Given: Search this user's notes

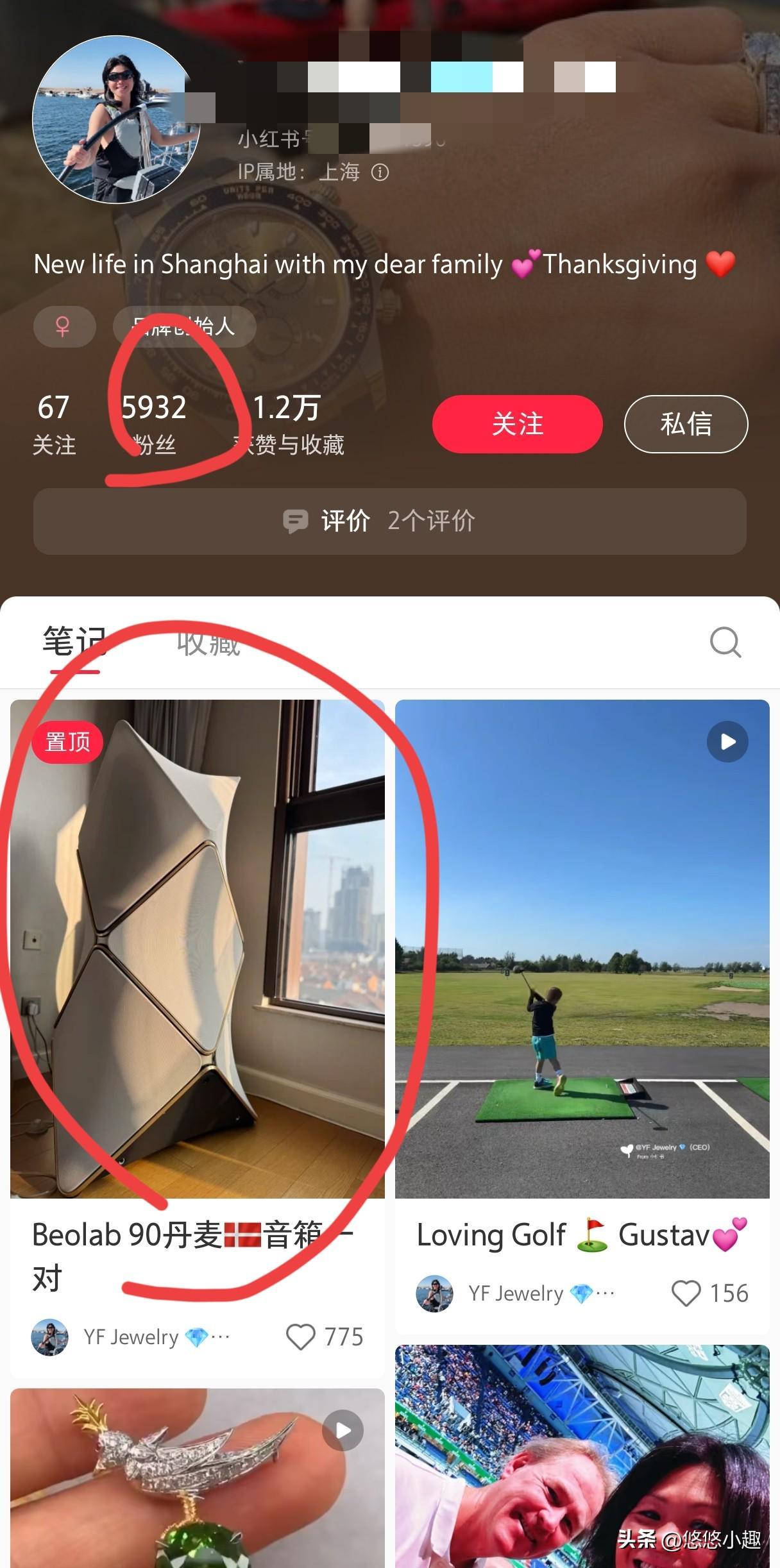Looking at the screenshot, I should [x=725, y=642].
